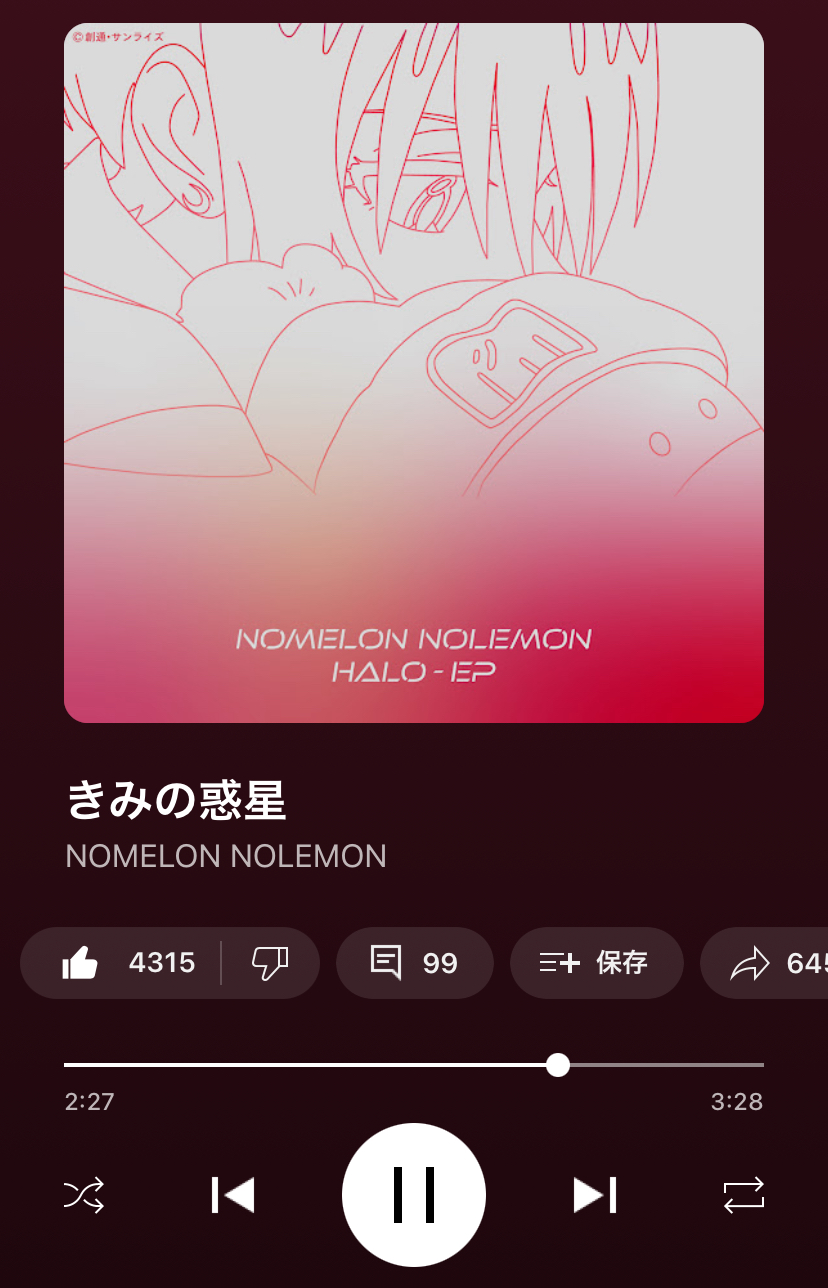This screenshot has height=1288, width=828.
Task: Skip to the previous track
Action: coord(233,1195)
